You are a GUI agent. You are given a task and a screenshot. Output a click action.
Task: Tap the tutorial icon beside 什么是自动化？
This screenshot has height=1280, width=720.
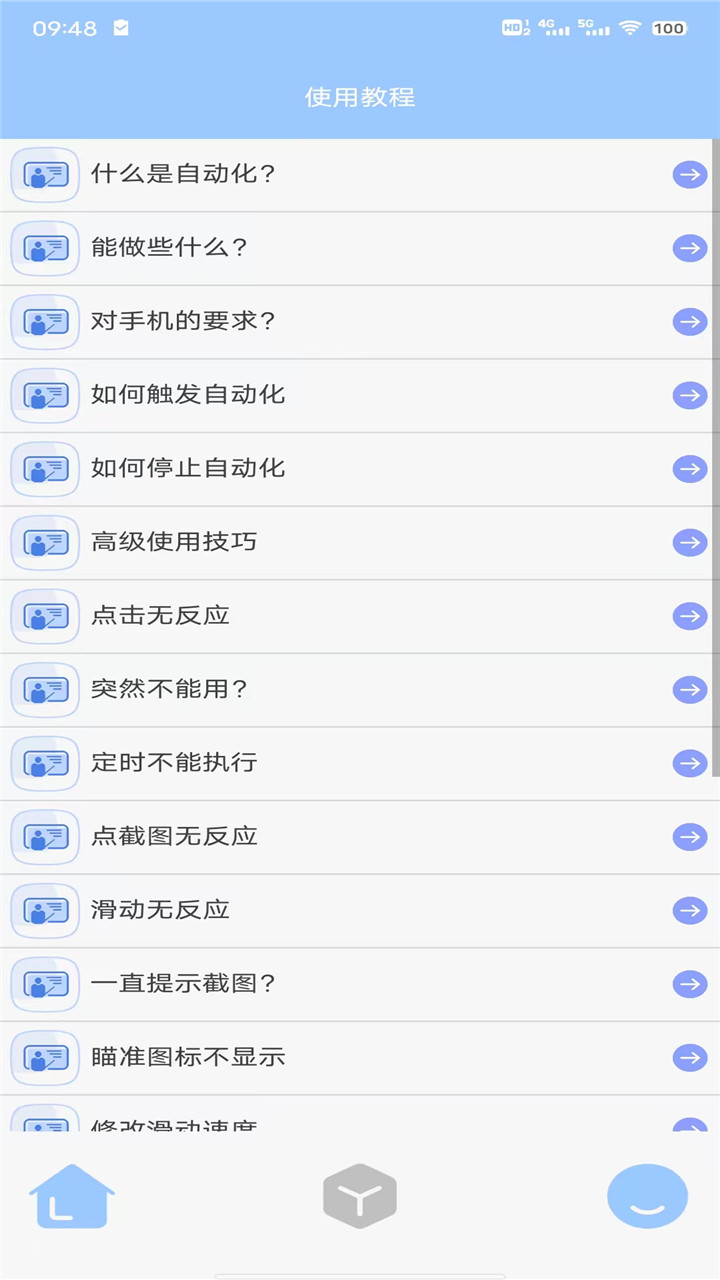tap(45, 174)
